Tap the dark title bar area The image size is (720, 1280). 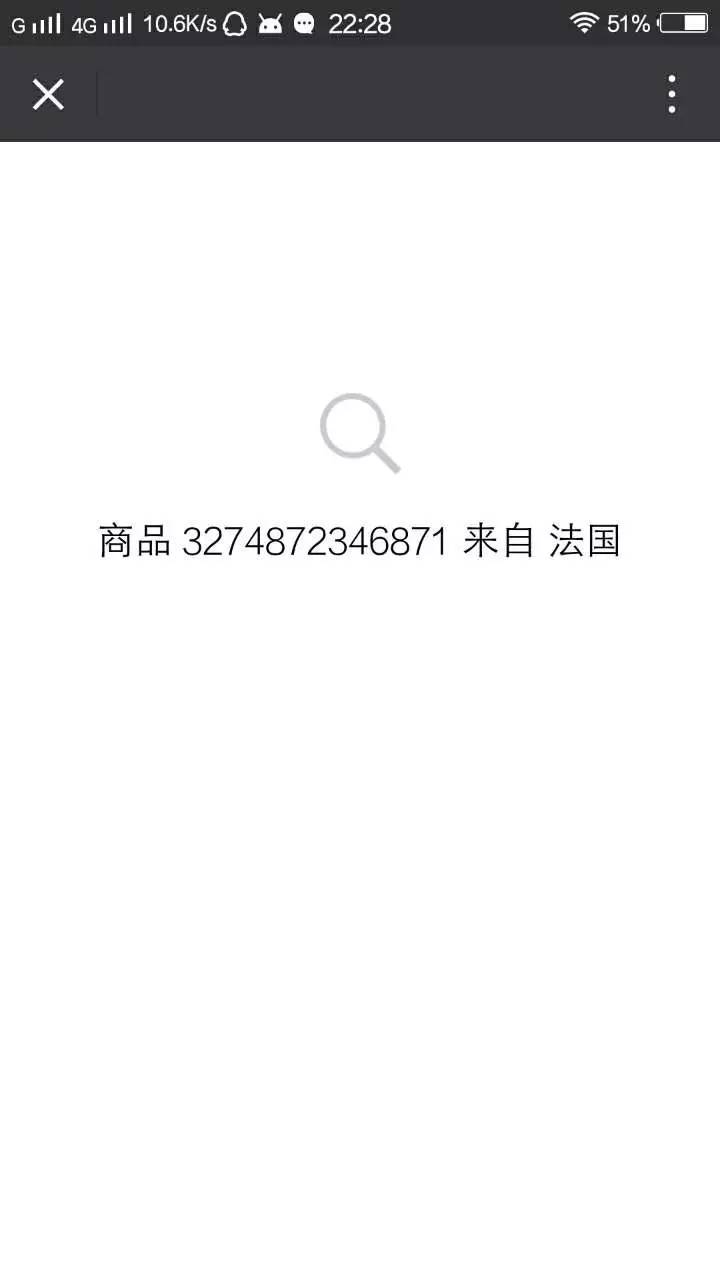(360, 93)
